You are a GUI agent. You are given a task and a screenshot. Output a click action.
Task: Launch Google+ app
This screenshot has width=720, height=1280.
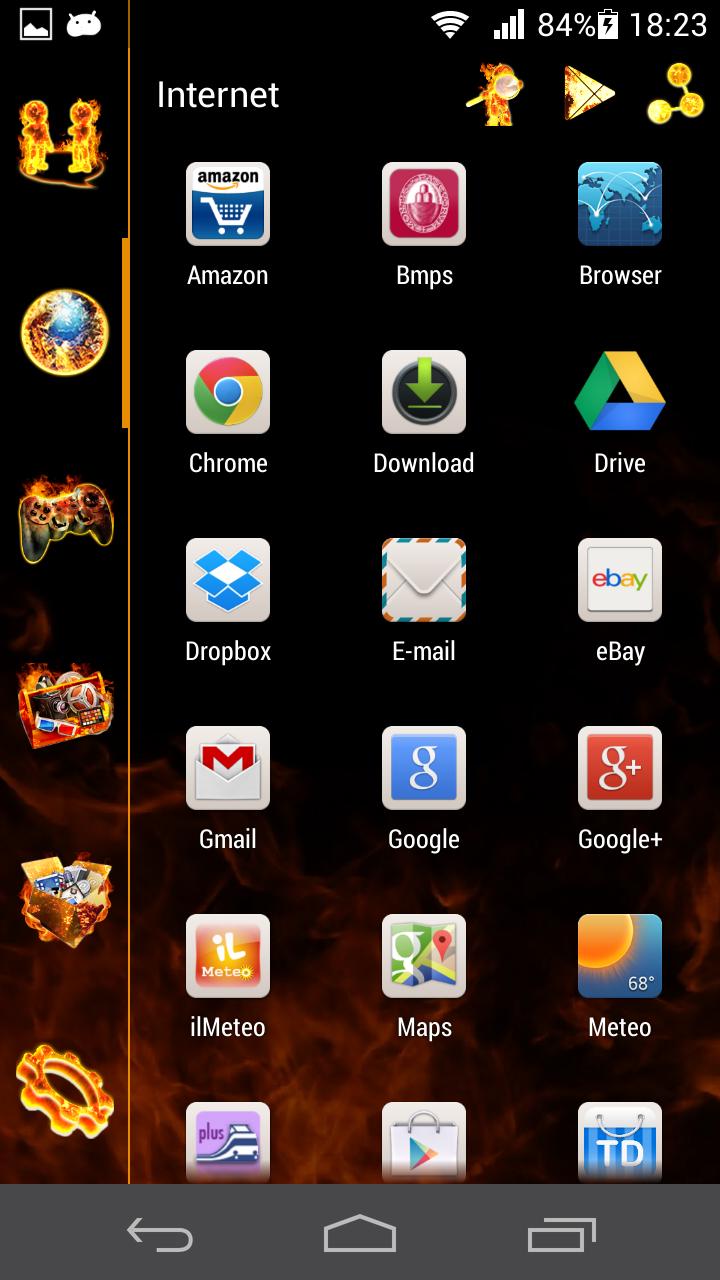point(620,768)
